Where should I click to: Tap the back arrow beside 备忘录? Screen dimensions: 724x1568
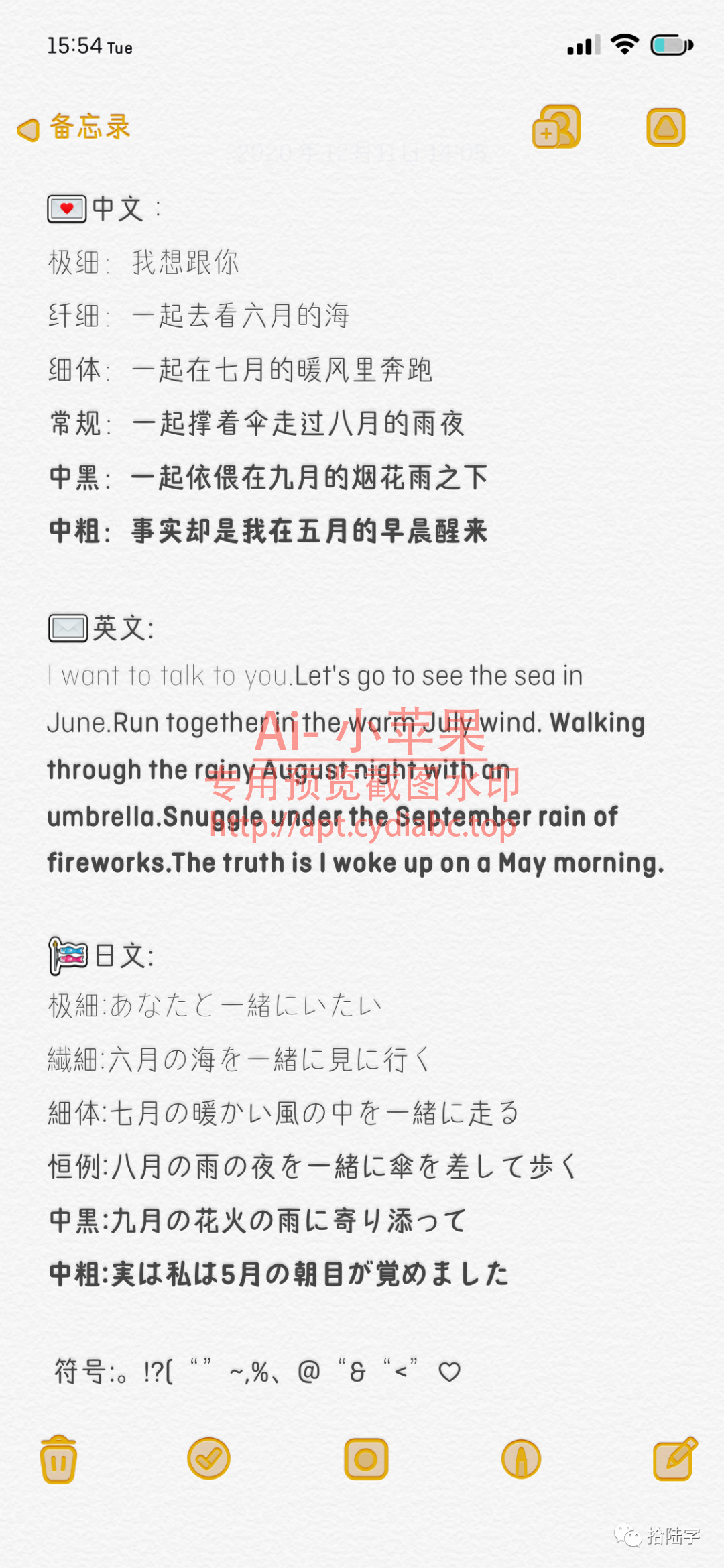pos(28,129)
